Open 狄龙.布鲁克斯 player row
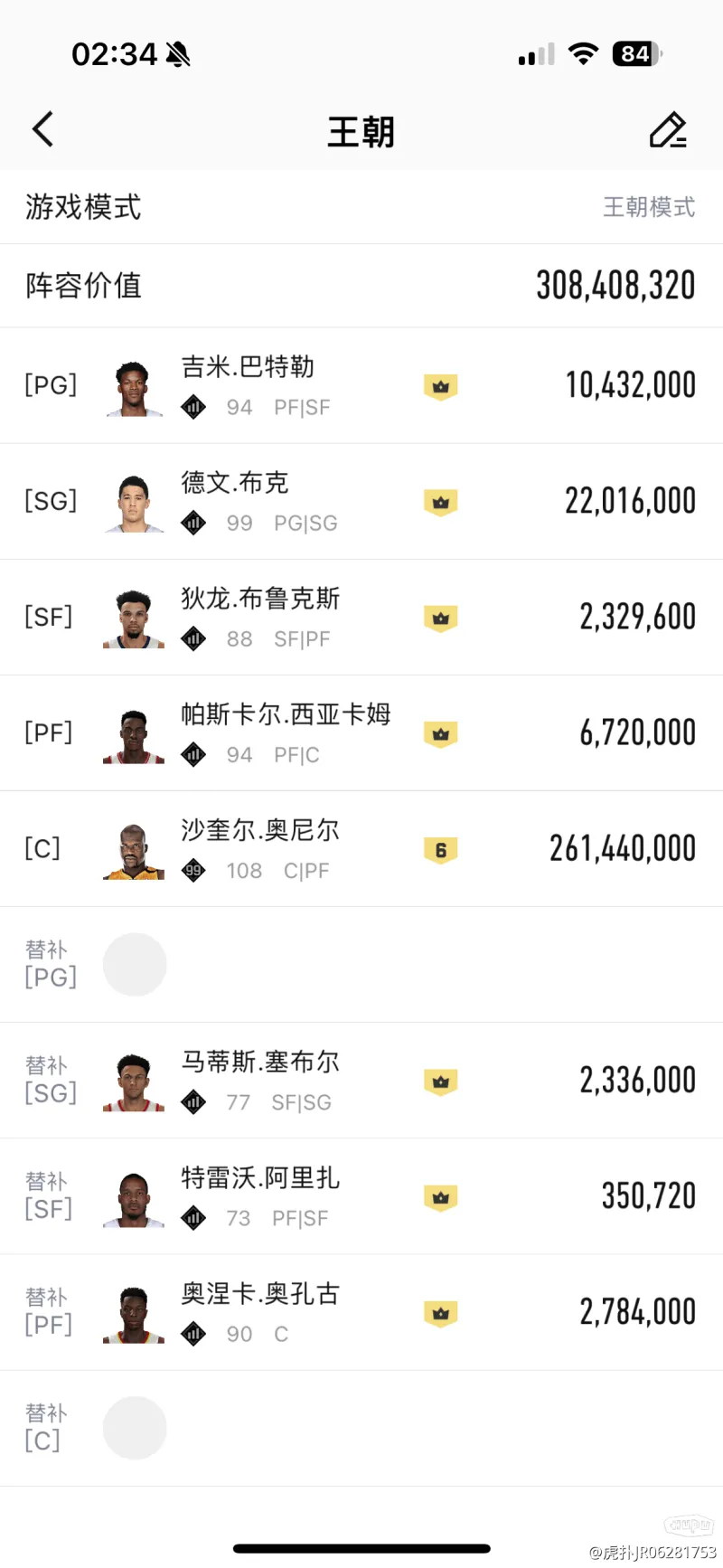 pos(361,618)
